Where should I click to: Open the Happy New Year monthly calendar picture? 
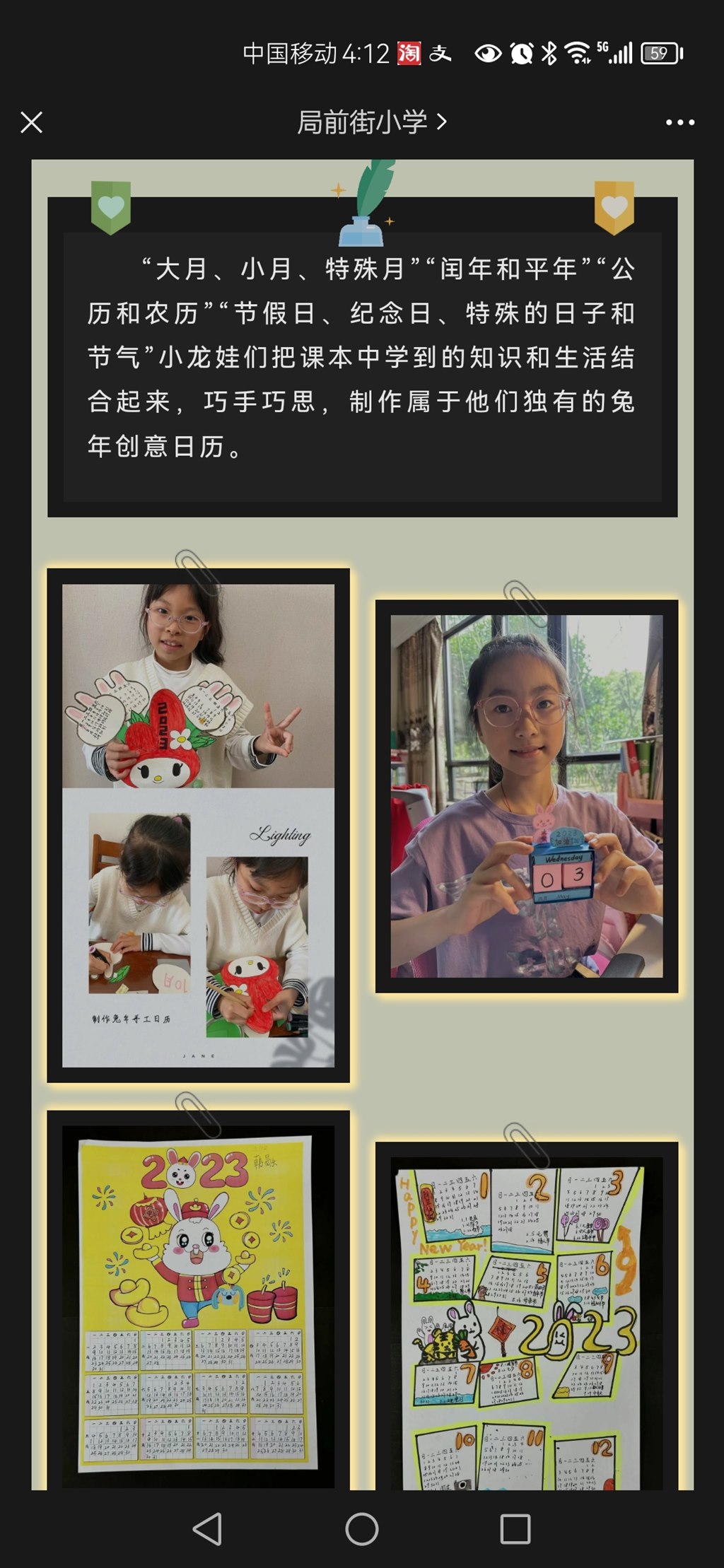pyautogui.click(x=527, y=1323)
